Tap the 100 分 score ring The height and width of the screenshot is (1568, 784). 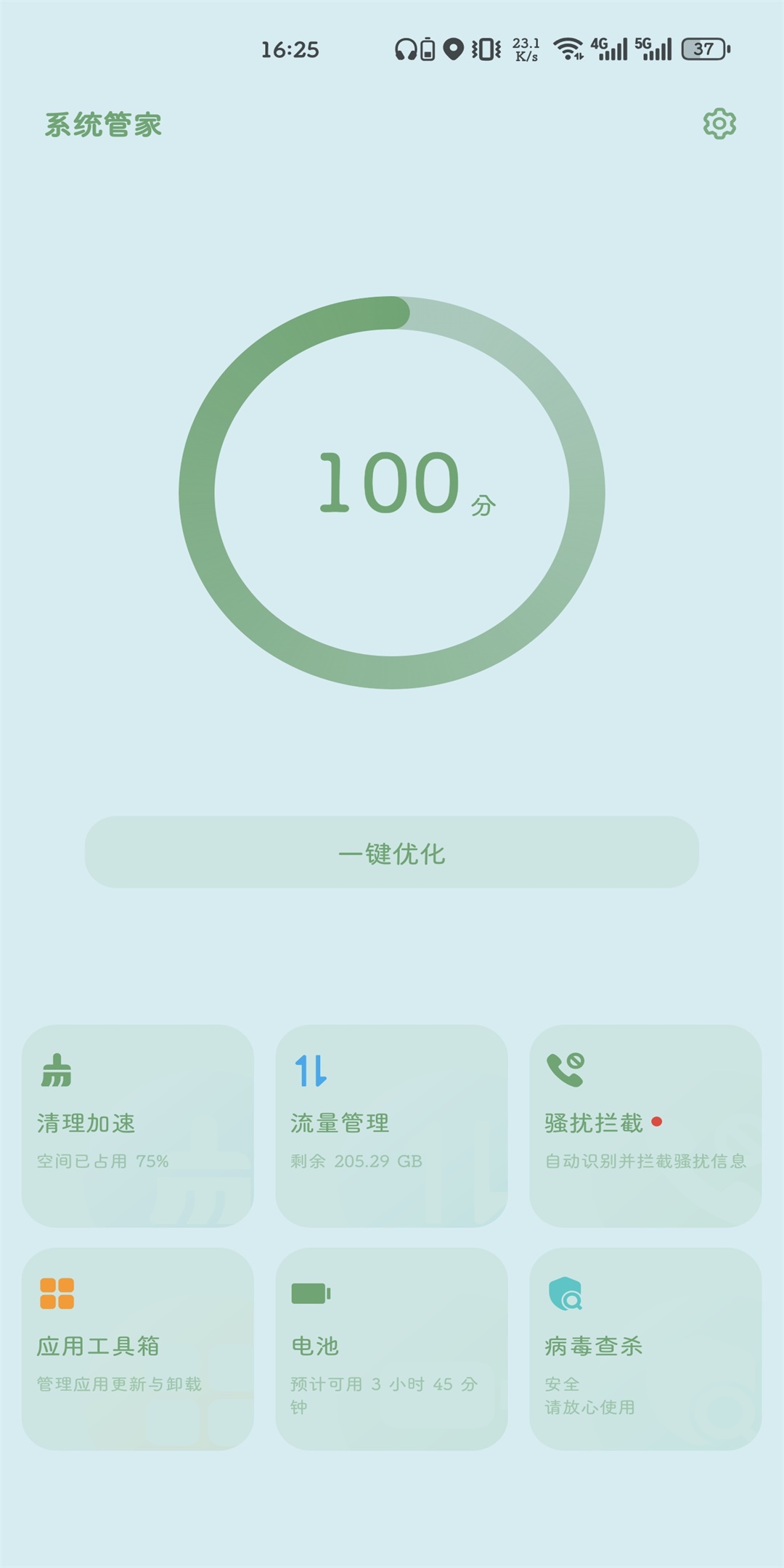392,491
